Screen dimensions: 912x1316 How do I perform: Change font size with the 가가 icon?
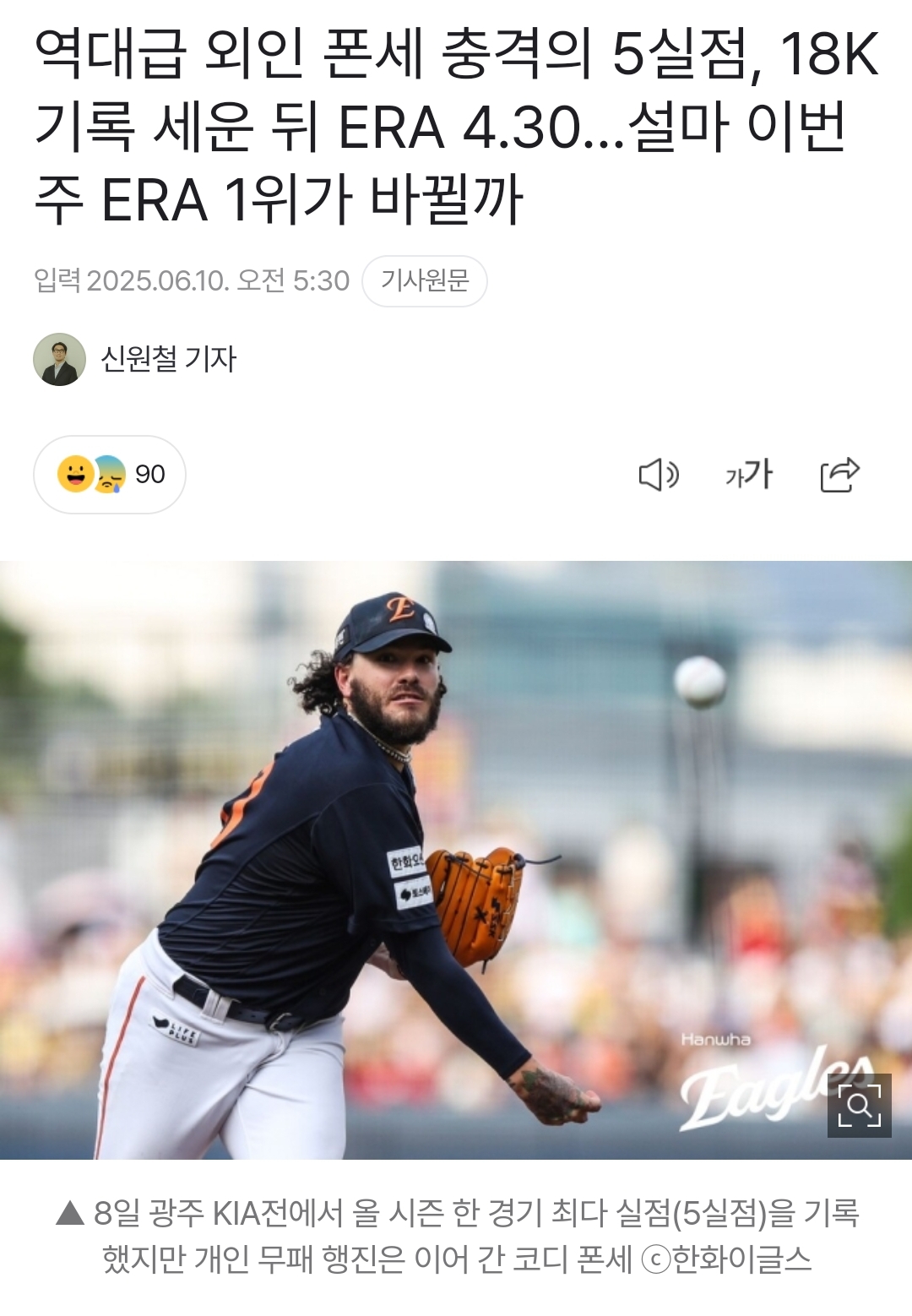tap(749, 475)
